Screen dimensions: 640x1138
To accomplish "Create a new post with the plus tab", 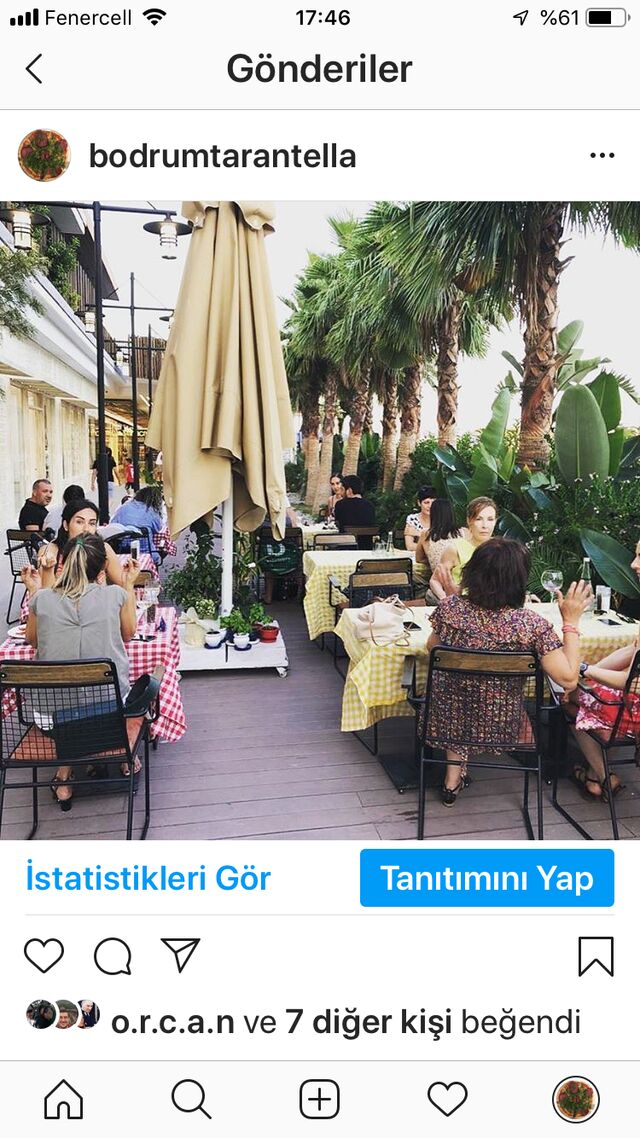I will coord(319,1100).
